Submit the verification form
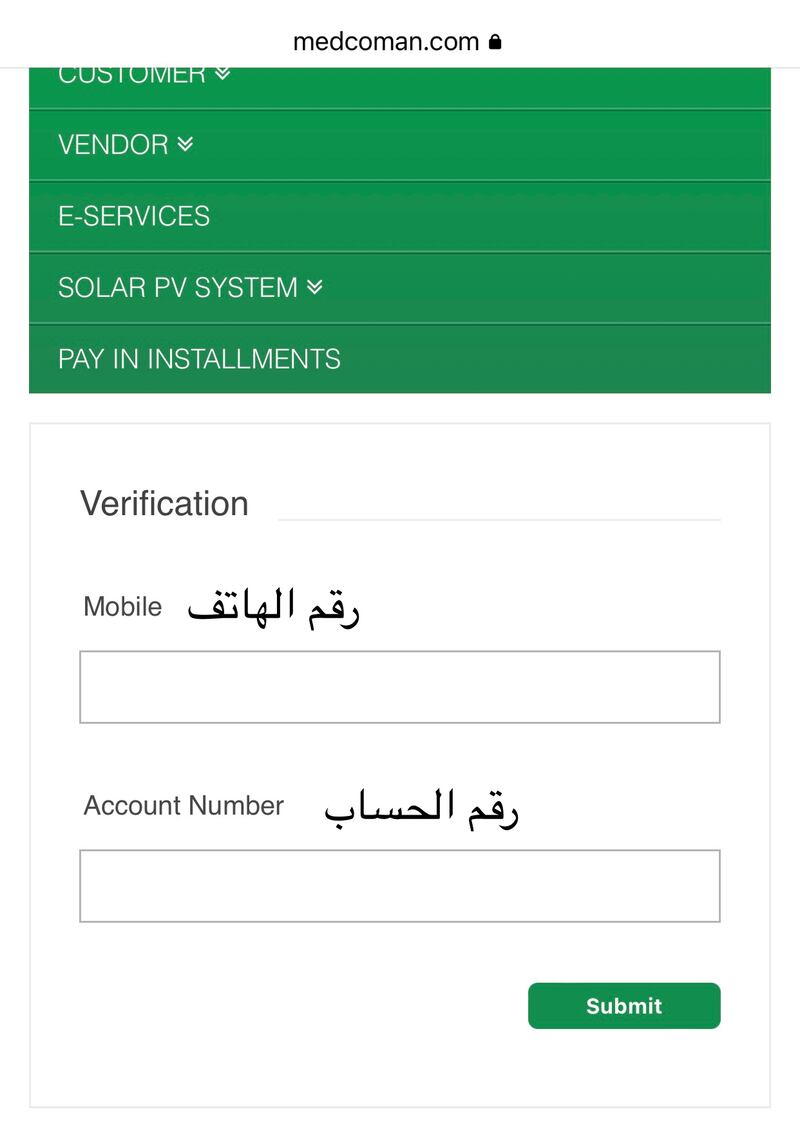This screenshot has height=1134, width=800. pyautogui.click(x=623, y=1006)
